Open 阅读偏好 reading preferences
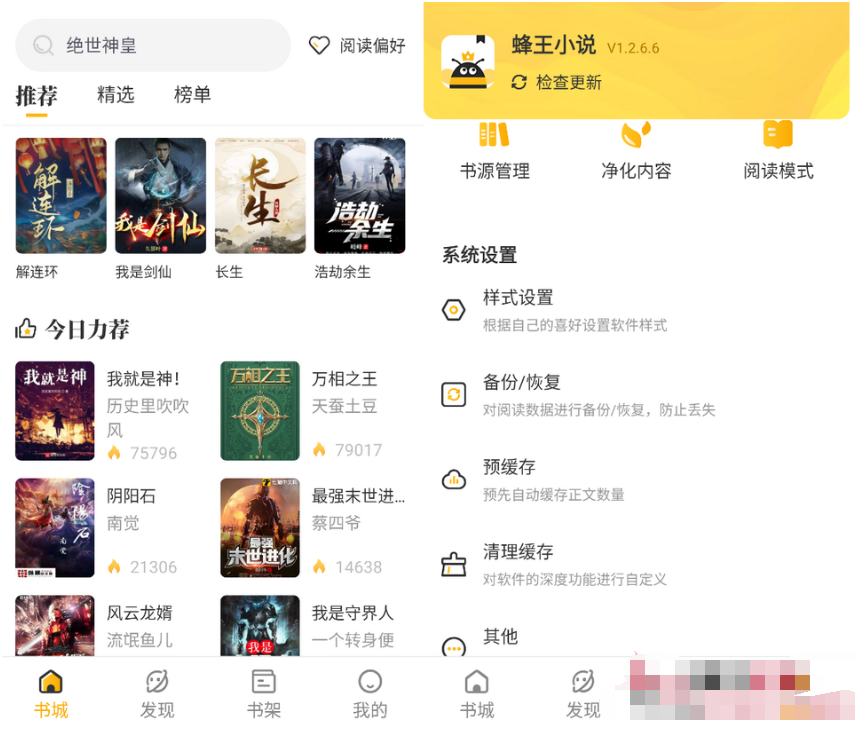This screenshot has height=733, width=857. click(357, 46)
